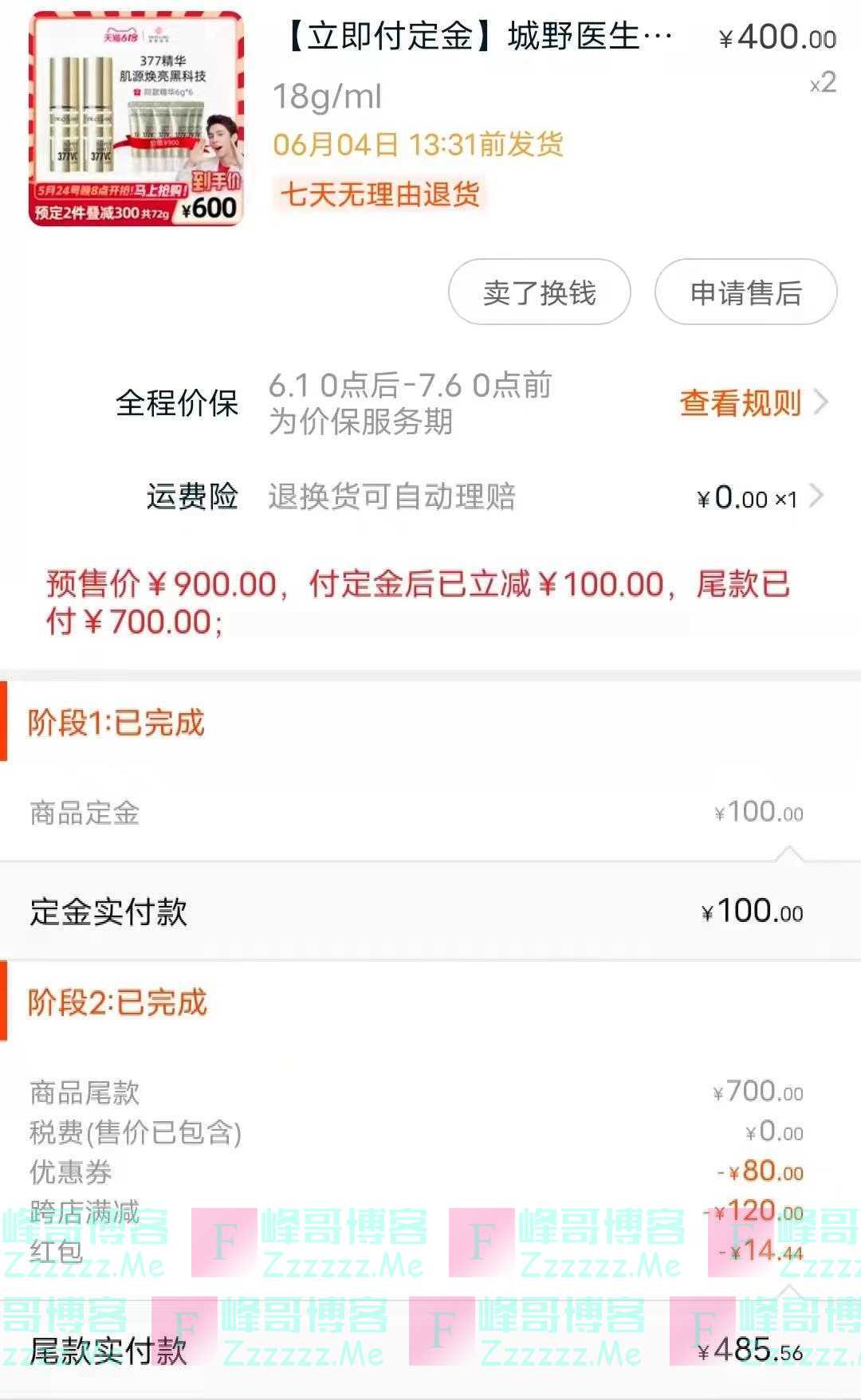Image resolution: width=861 pixels, height=1400 pixels.
Task: Open 查看规则 for price protection
Action: click(753, 403)
